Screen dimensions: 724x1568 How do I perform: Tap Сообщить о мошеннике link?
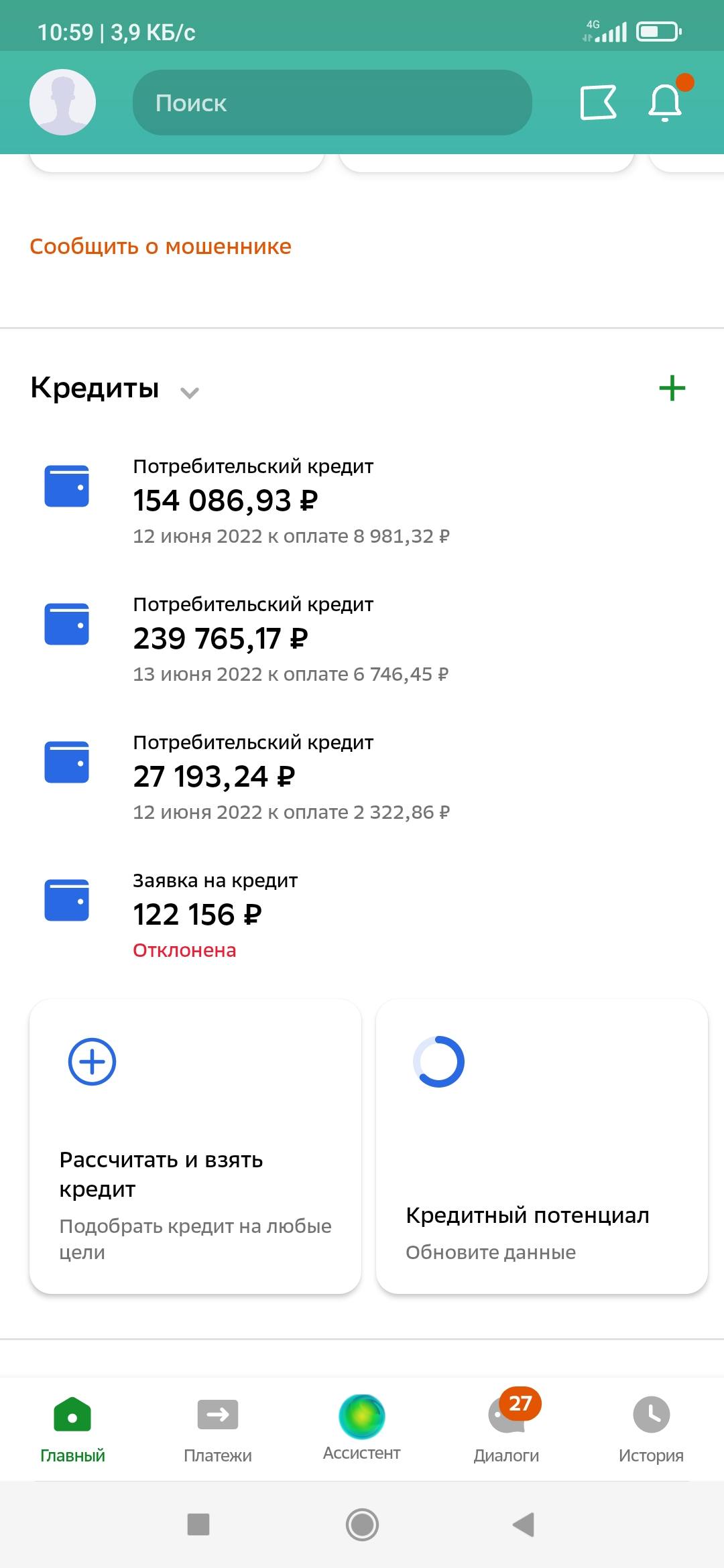(160, 247)
